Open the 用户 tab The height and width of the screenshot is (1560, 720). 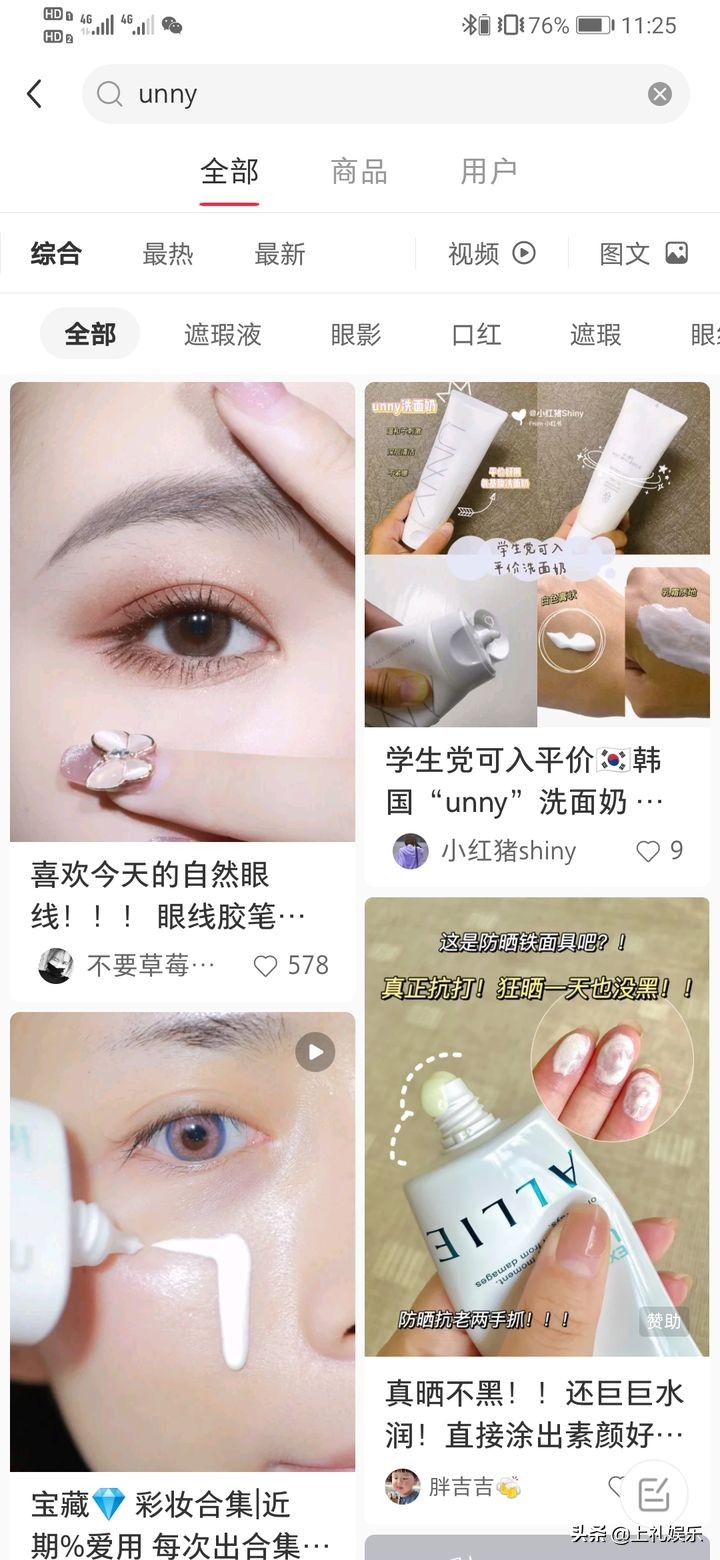point(487,171)
